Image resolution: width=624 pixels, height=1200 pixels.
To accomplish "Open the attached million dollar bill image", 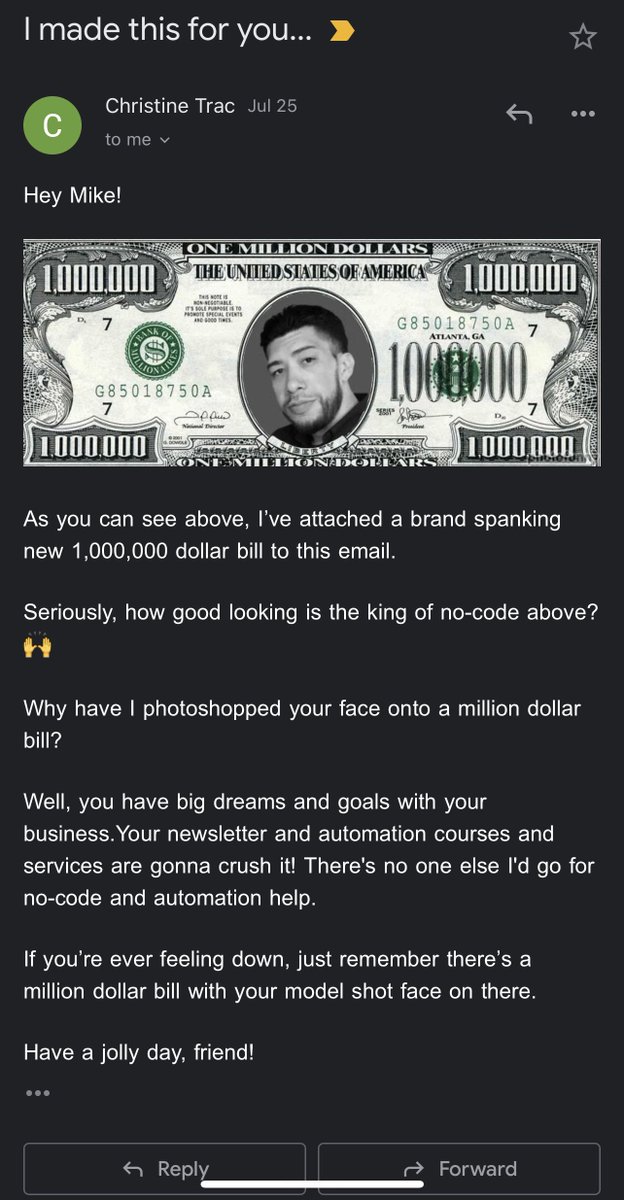I will (312, 353).
